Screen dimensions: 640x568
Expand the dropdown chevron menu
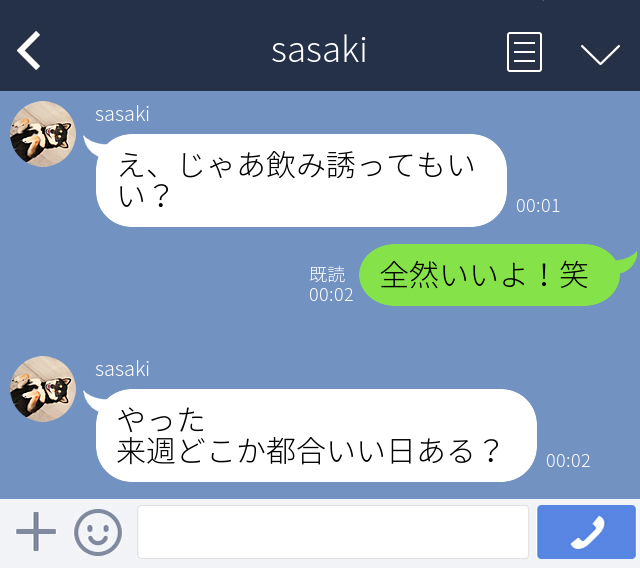(x=600, y=53)
